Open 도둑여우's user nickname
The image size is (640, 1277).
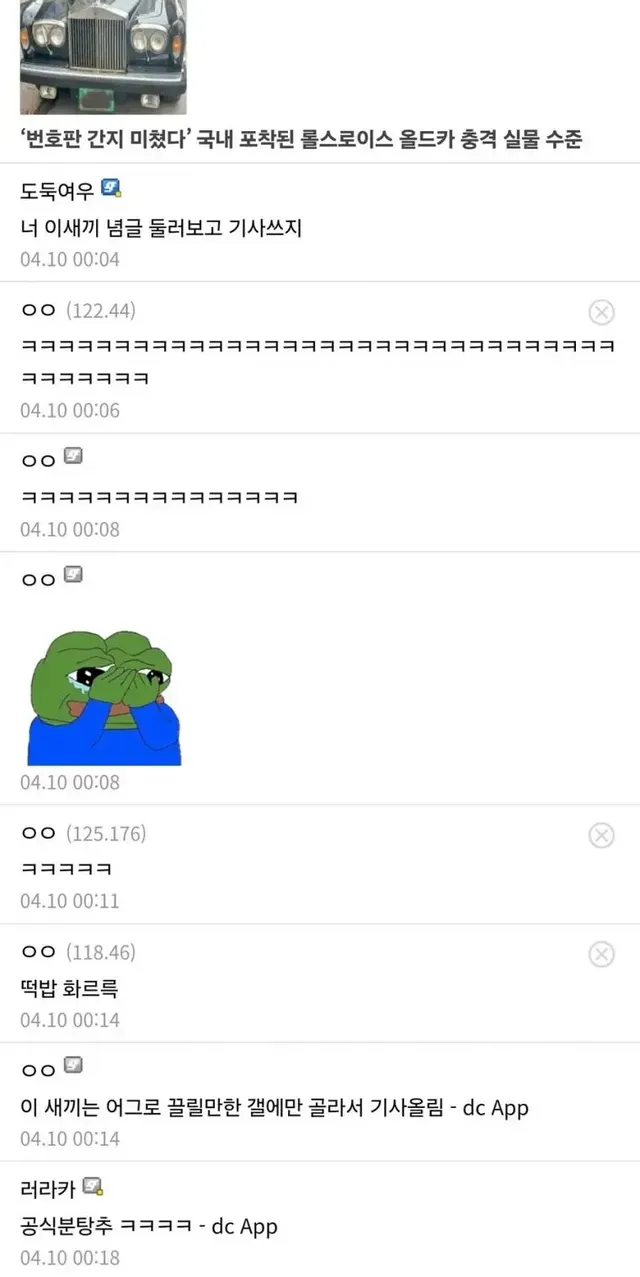57,190
